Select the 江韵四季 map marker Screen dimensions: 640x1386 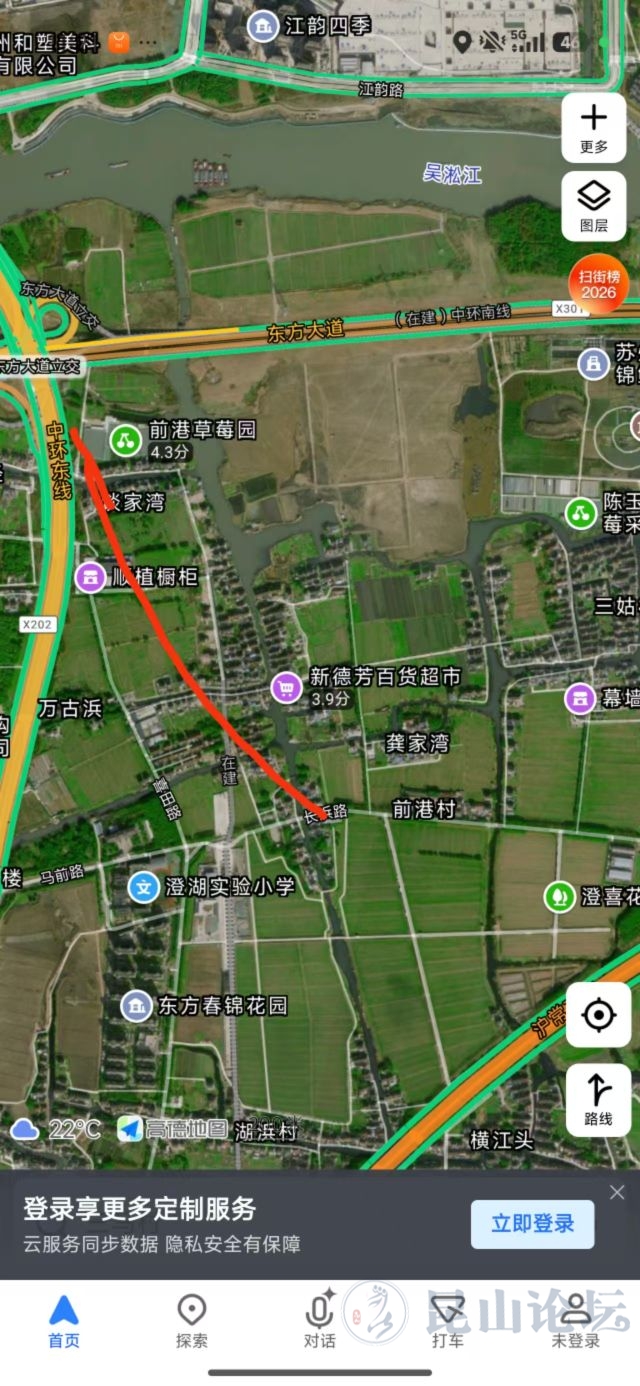(x=264, y=26)
